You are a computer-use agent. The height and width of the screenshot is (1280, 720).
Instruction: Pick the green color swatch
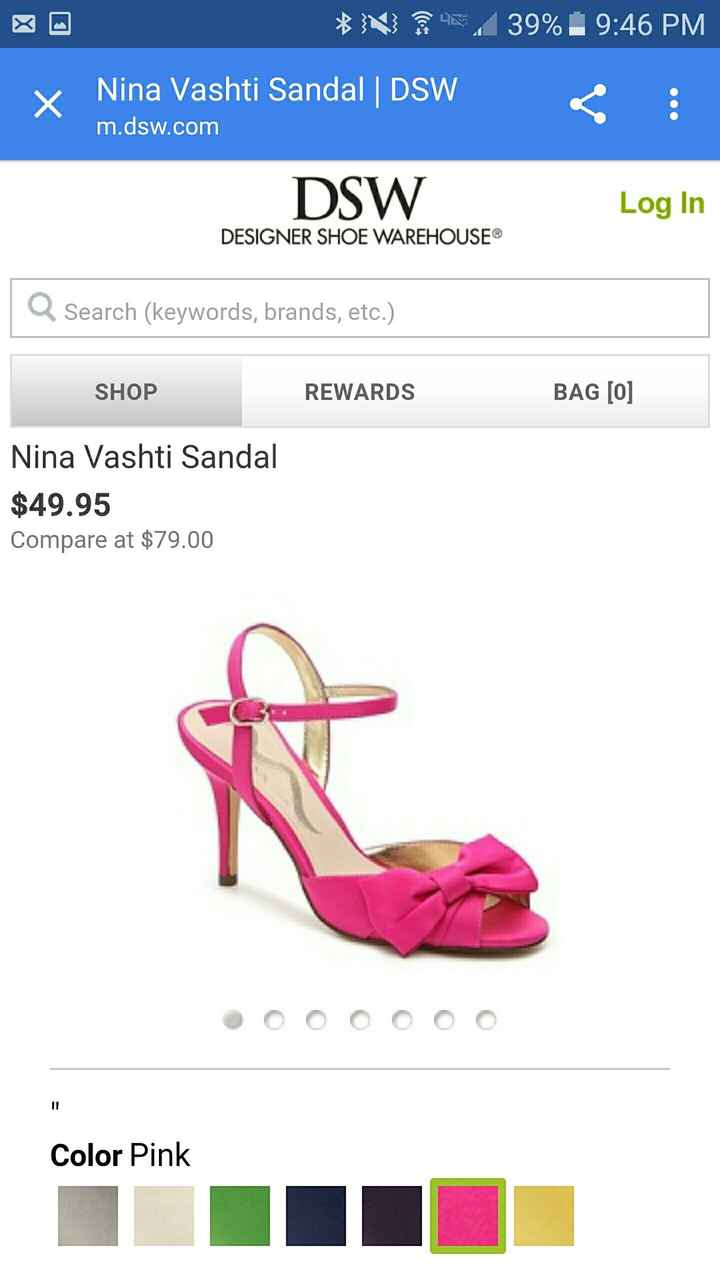click(240, 1216)
